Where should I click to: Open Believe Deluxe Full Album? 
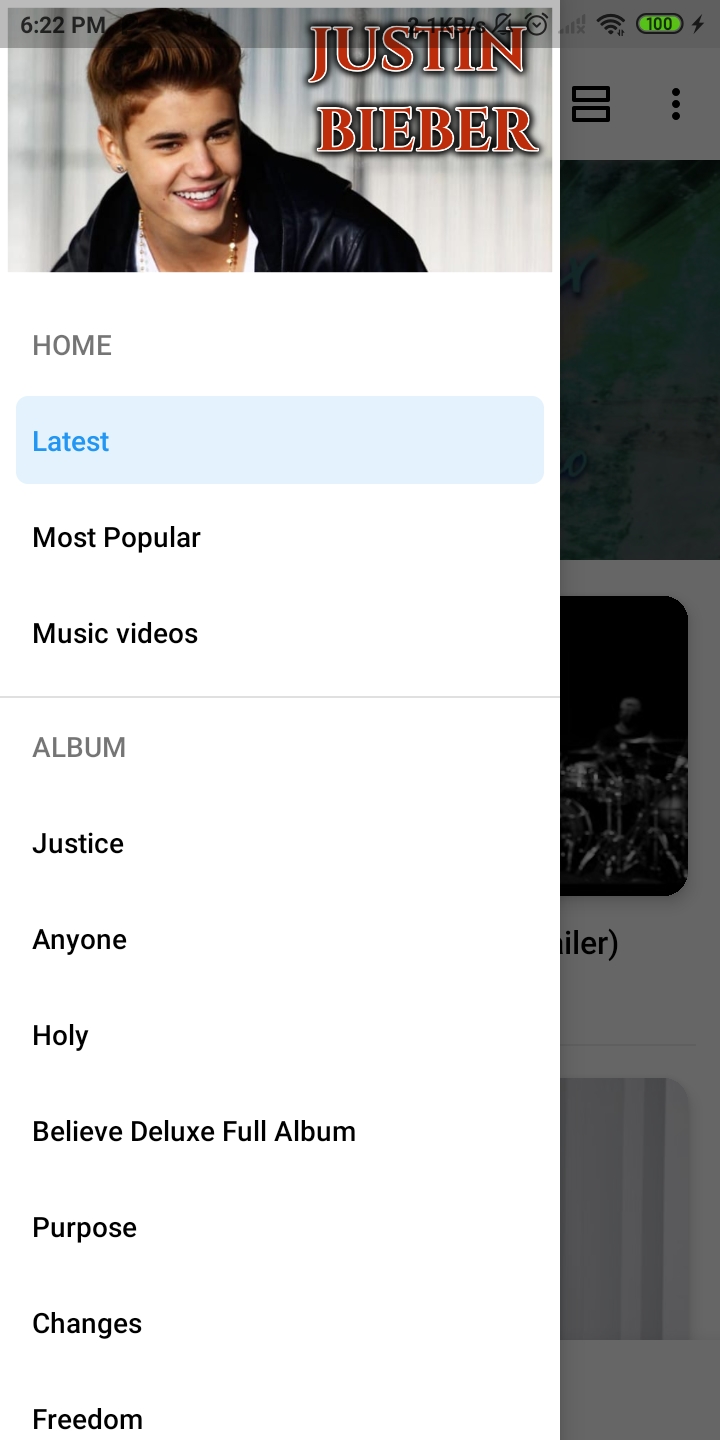click(x=280, y=1131)
